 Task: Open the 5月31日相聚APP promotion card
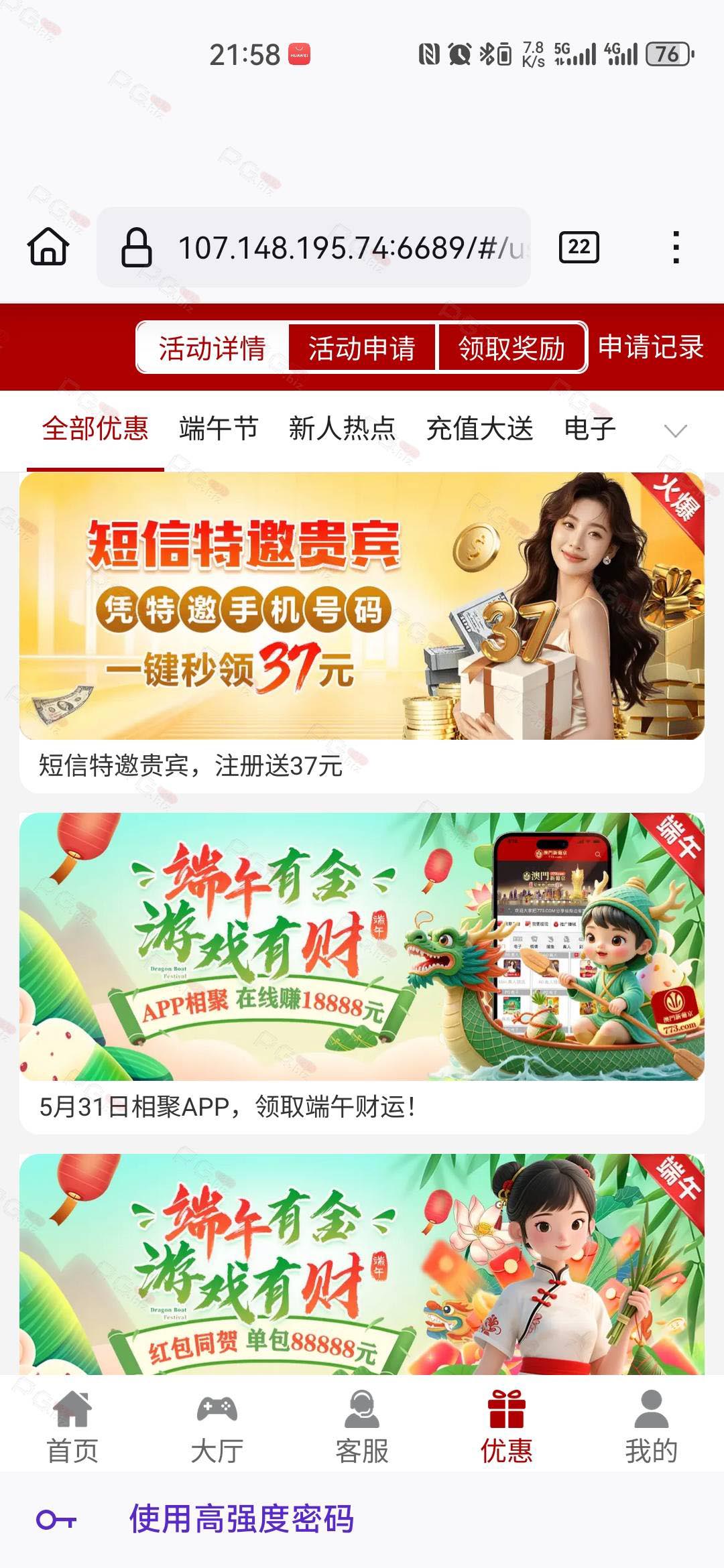tap(362, 973)
